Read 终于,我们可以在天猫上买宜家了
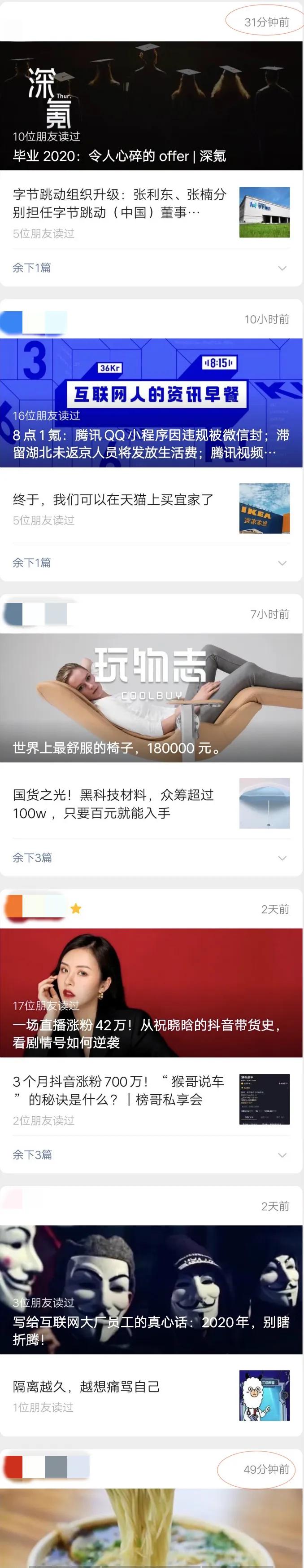Screen dimensions: 304x1568 coord(113,500)
